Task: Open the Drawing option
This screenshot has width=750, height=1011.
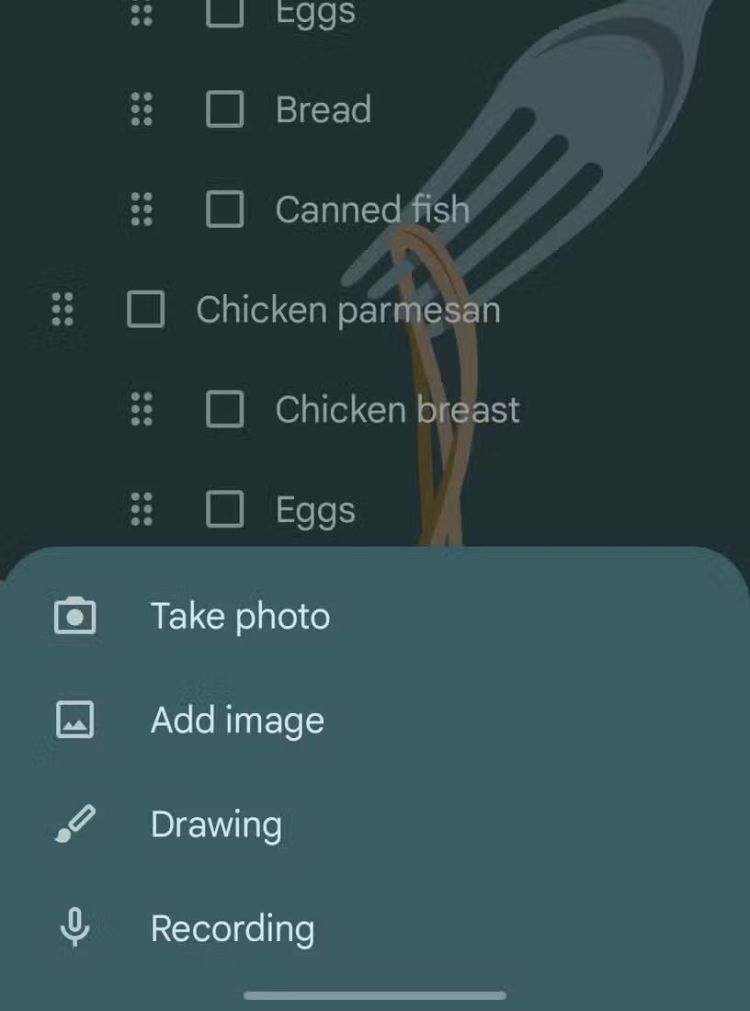Action: 216,825
